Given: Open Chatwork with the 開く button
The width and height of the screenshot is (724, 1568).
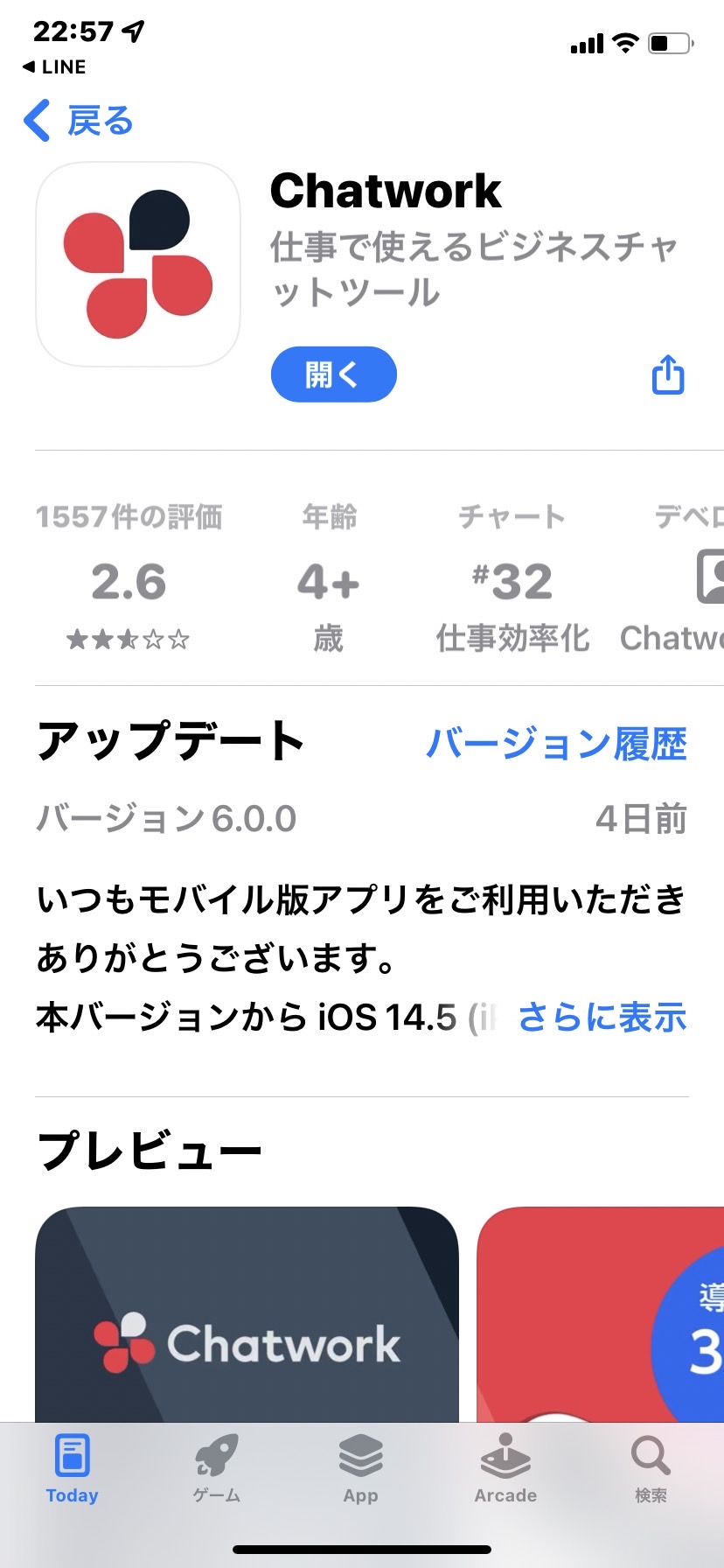Looking at the screenshot, I should [333, 374].
